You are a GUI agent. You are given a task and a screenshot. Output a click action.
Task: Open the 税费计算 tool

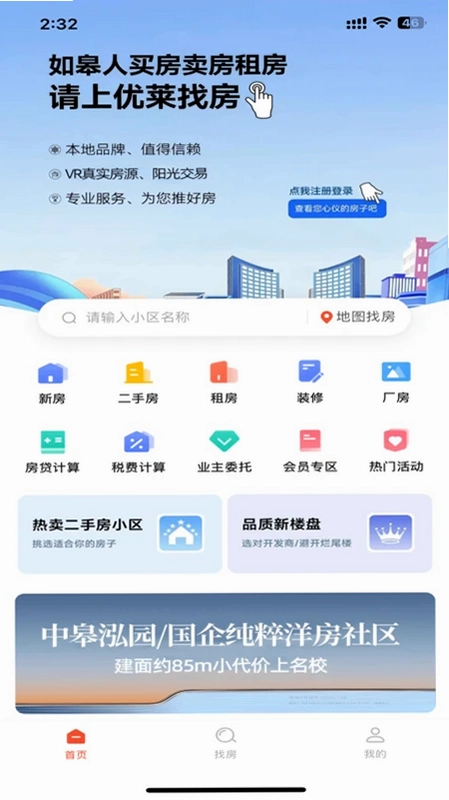pos(138,452)
